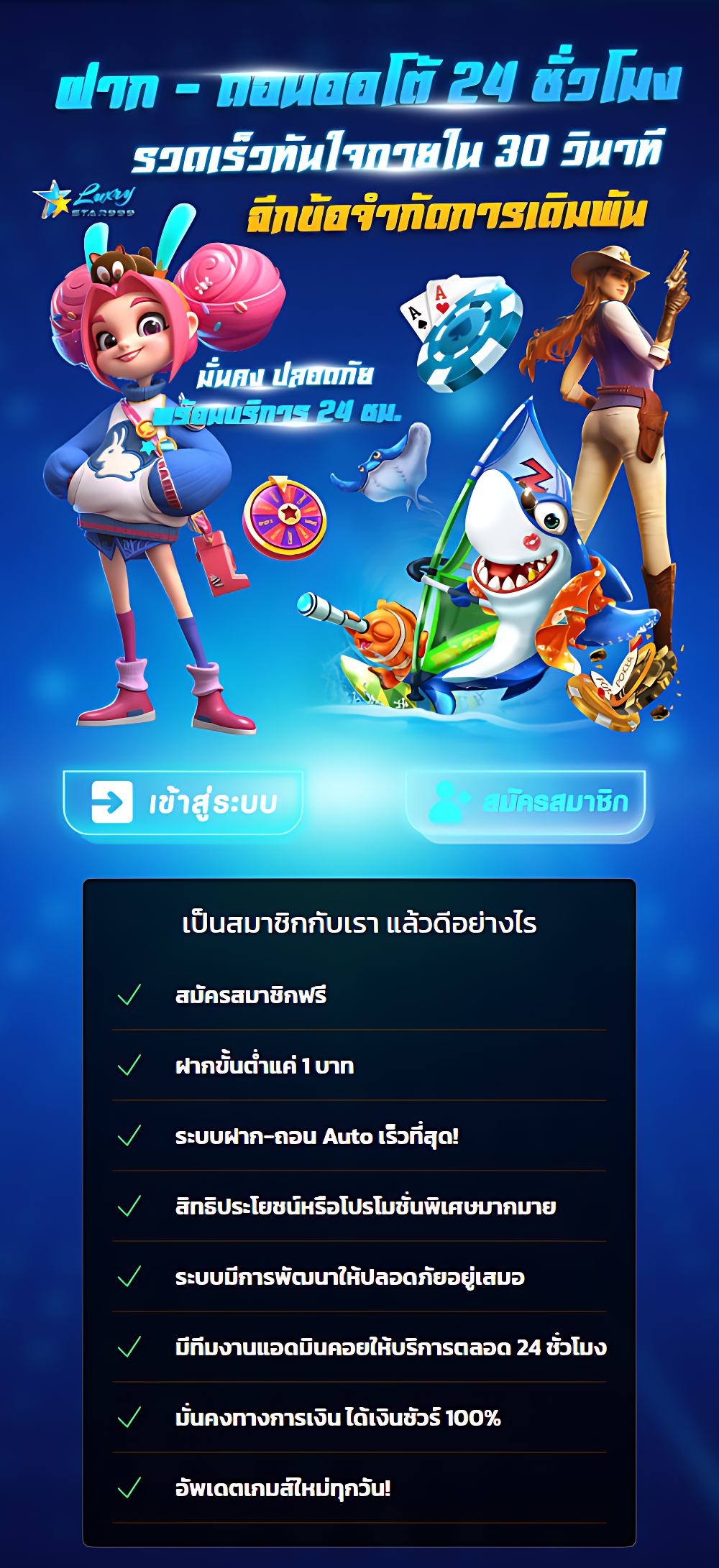Viewport: 719px width, 1568px height.
Task: Open สมัครสมาชิก to register
Action: pos(527,802)
